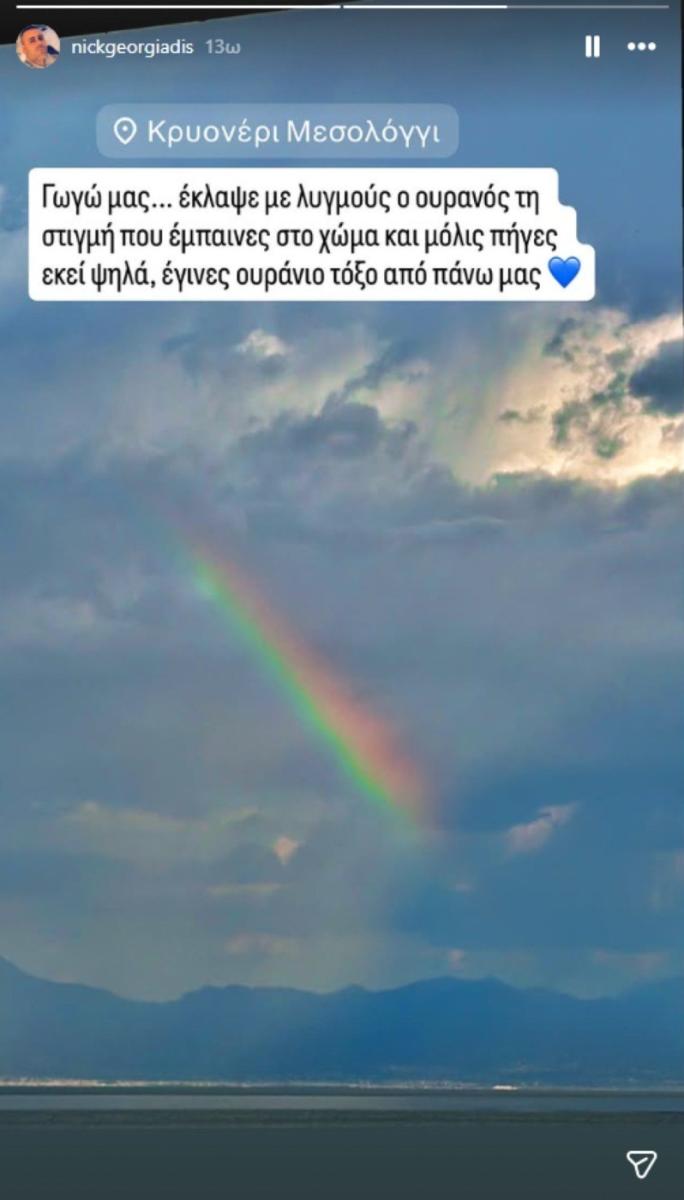Open the story's three-dot overflow menu

641,46
